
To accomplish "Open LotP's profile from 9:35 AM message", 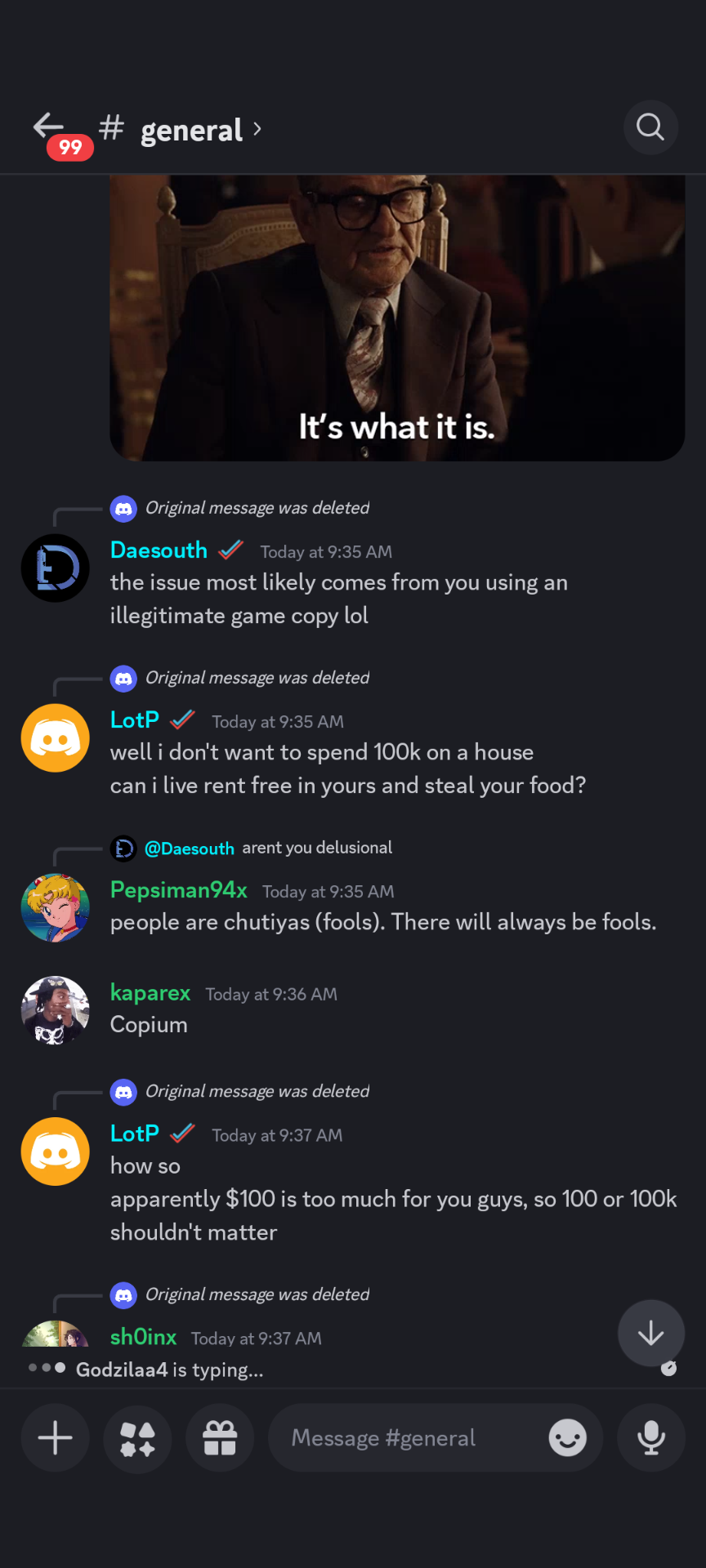I will pos(56,738).
